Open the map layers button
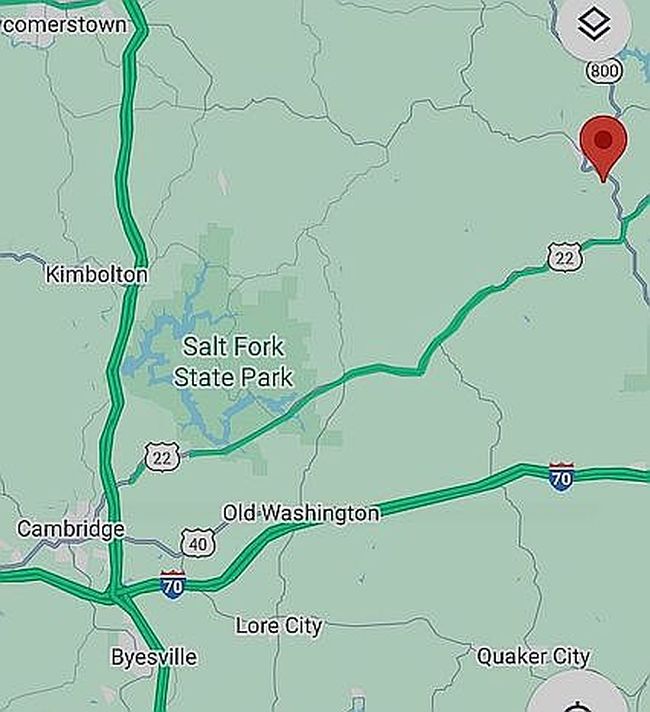 click(594, 23)
